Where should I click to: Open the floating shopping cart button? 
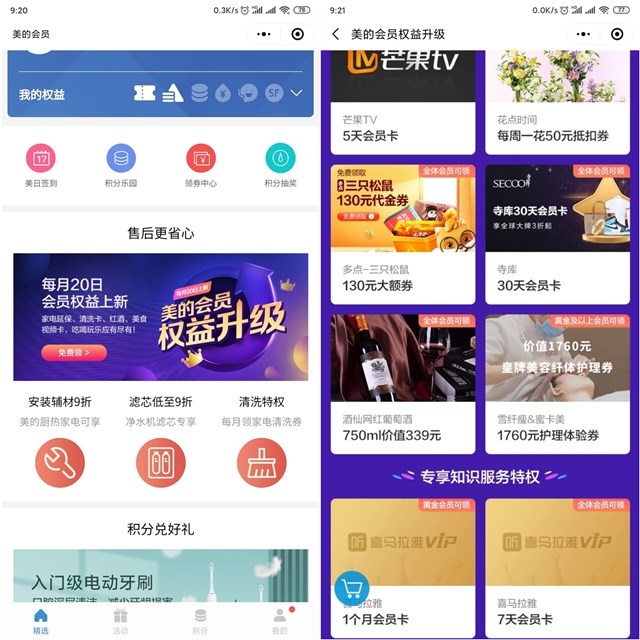click(351, 589)
